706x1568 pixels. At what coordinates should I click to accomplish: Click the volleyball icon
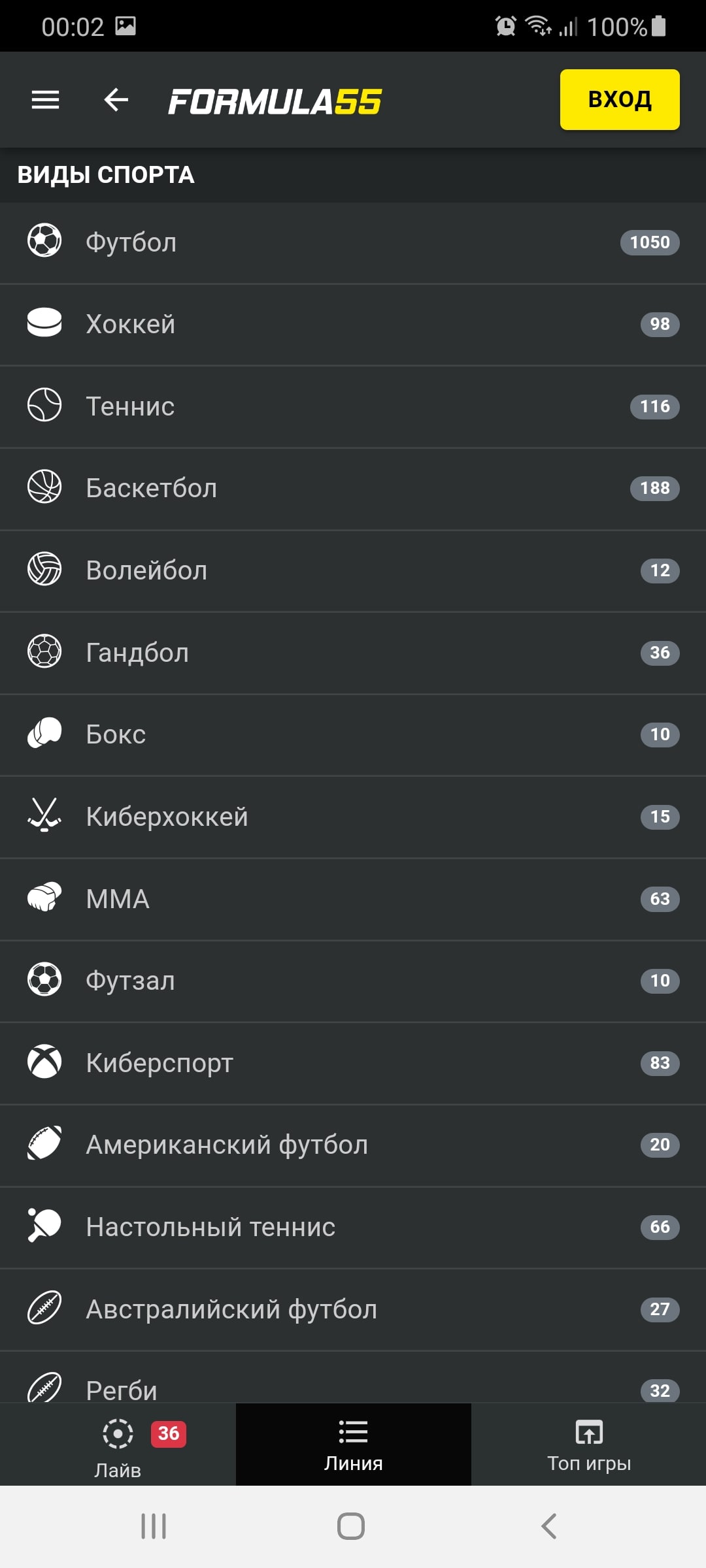[x=44, y=569]
